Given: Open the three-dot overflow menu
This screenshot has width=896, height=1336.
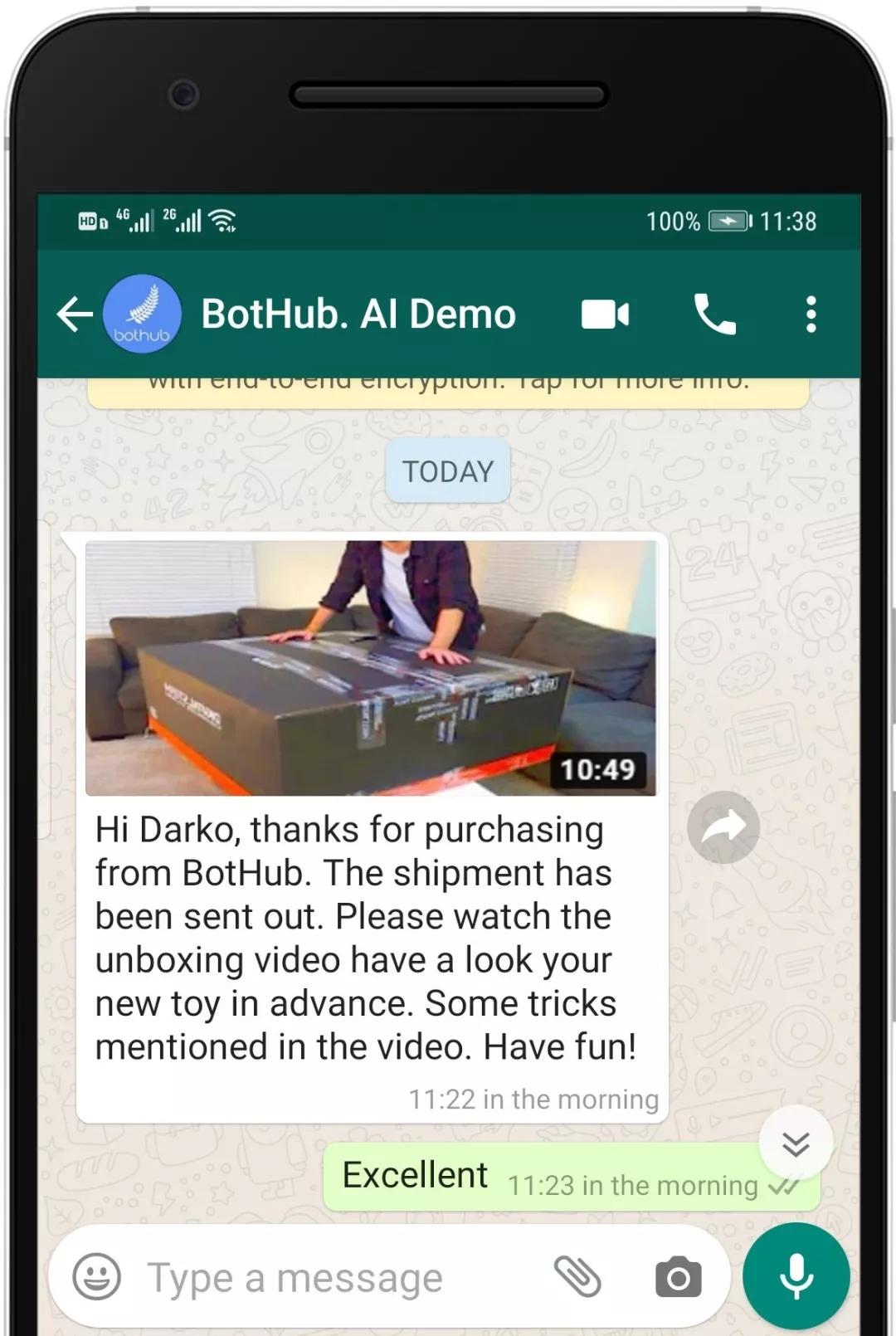Looking at the screenshot, I should click(811, 314).
